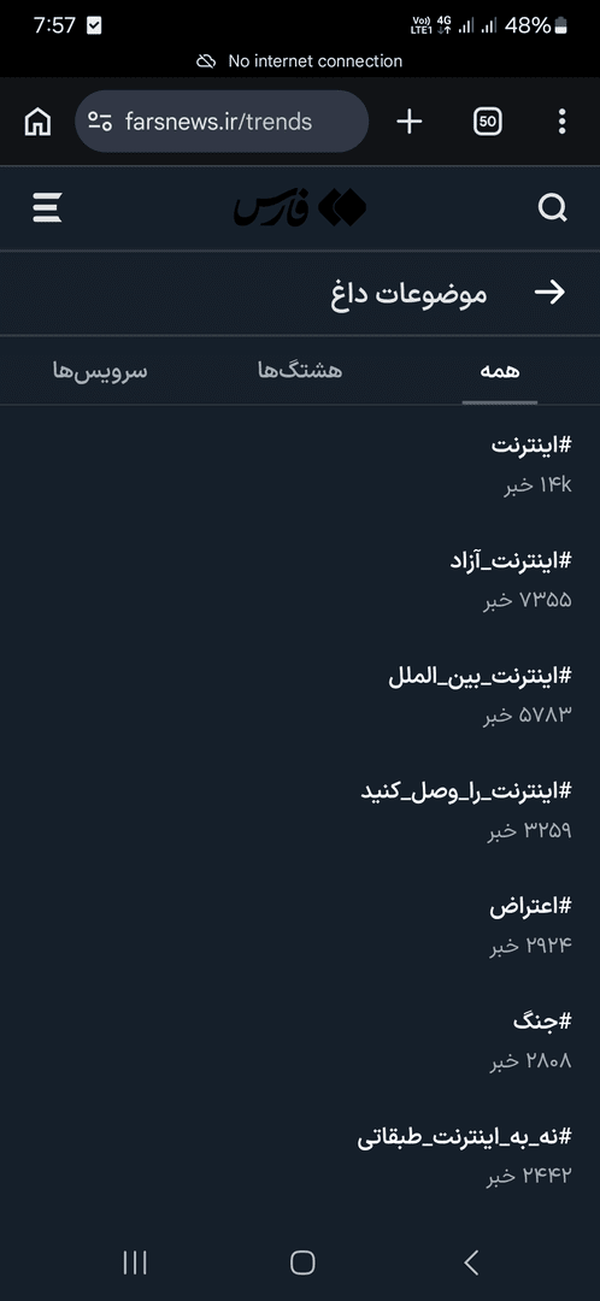Tap the farsnews.ir/trends address bar

point(221,122)
